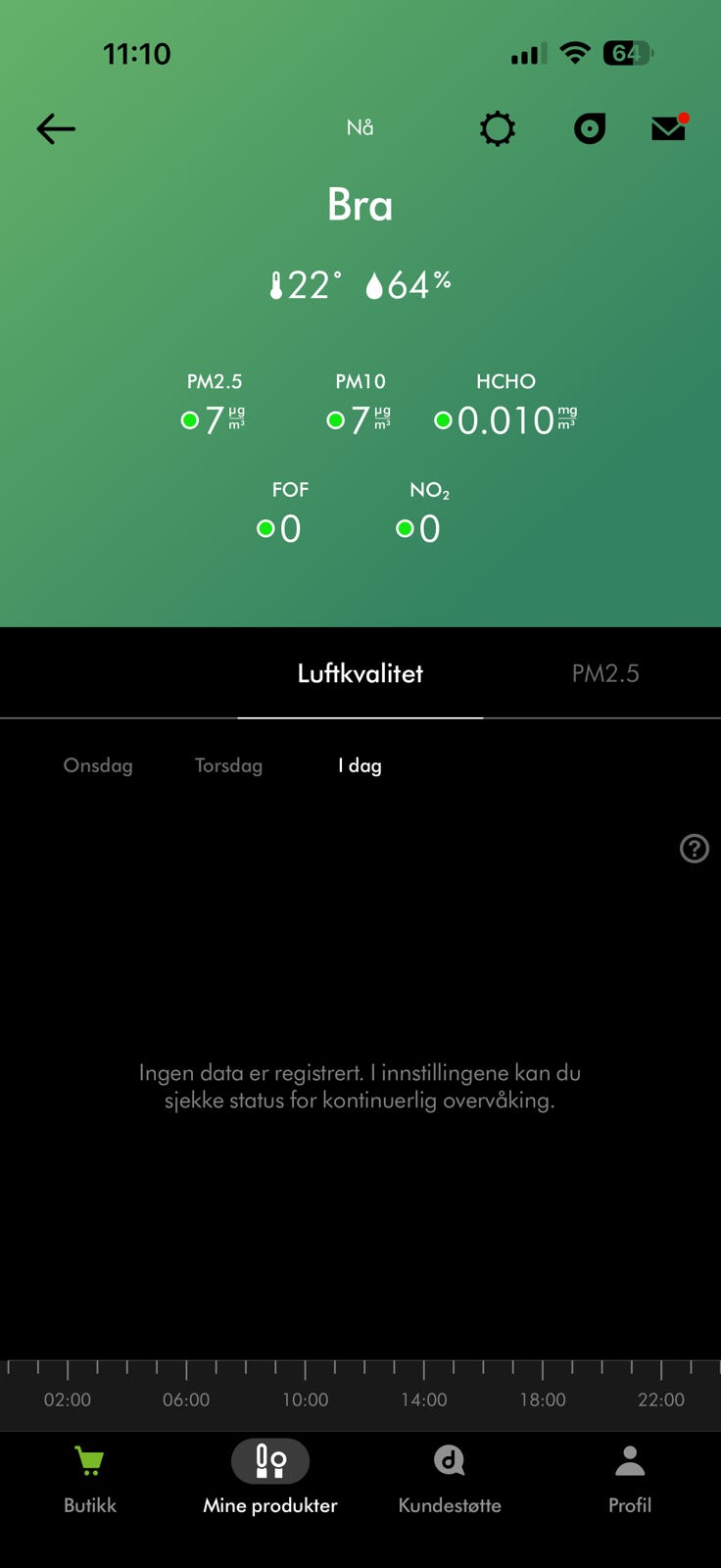Switch to Mine produkter tab

click(x=270, y=1480)
